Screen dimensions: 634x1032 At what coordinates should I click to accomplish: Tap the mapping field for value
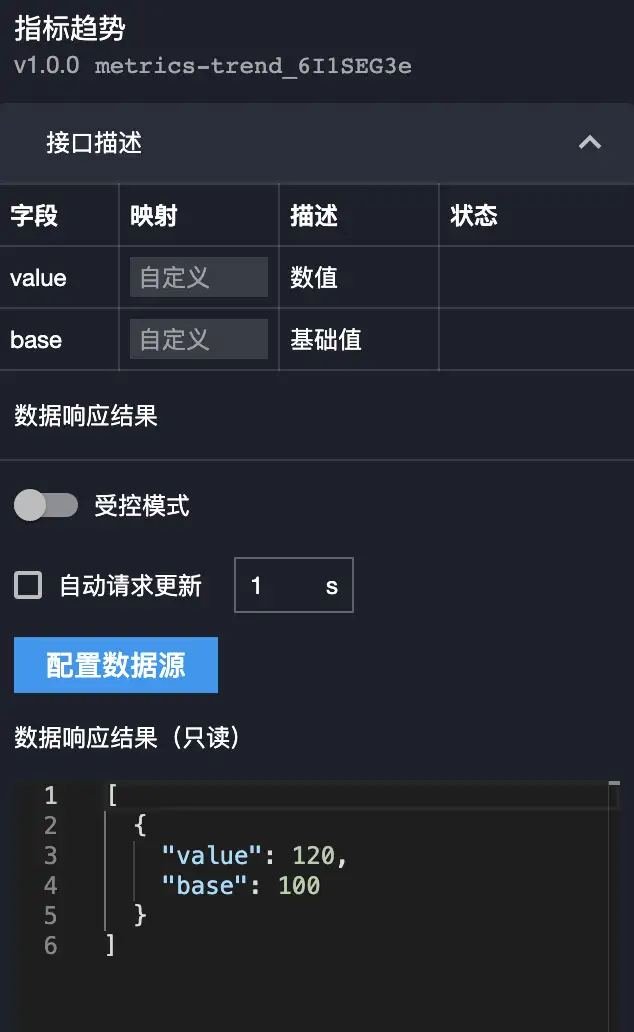coord(198,277)
